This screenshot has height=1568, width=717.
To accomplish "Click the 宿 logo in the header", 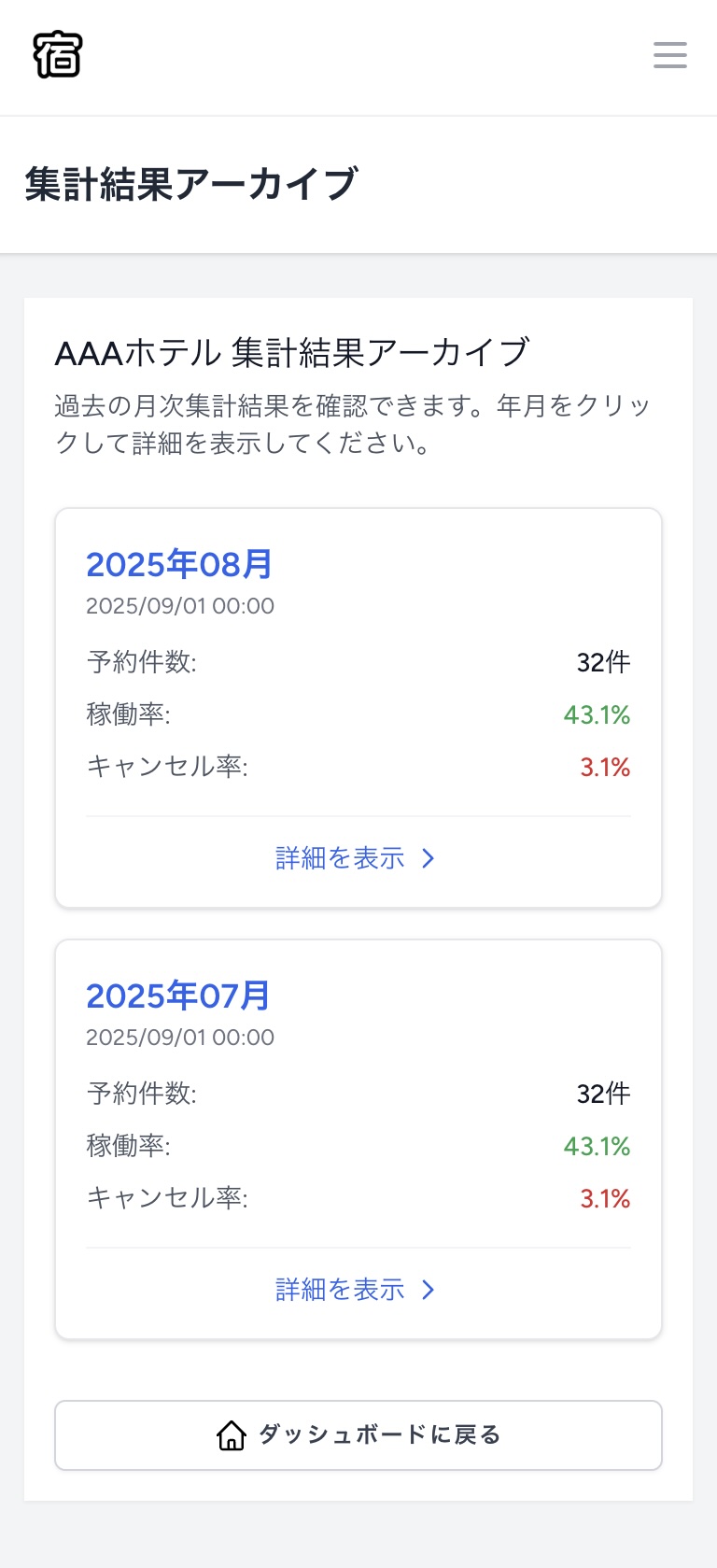I will click(58, 54).
